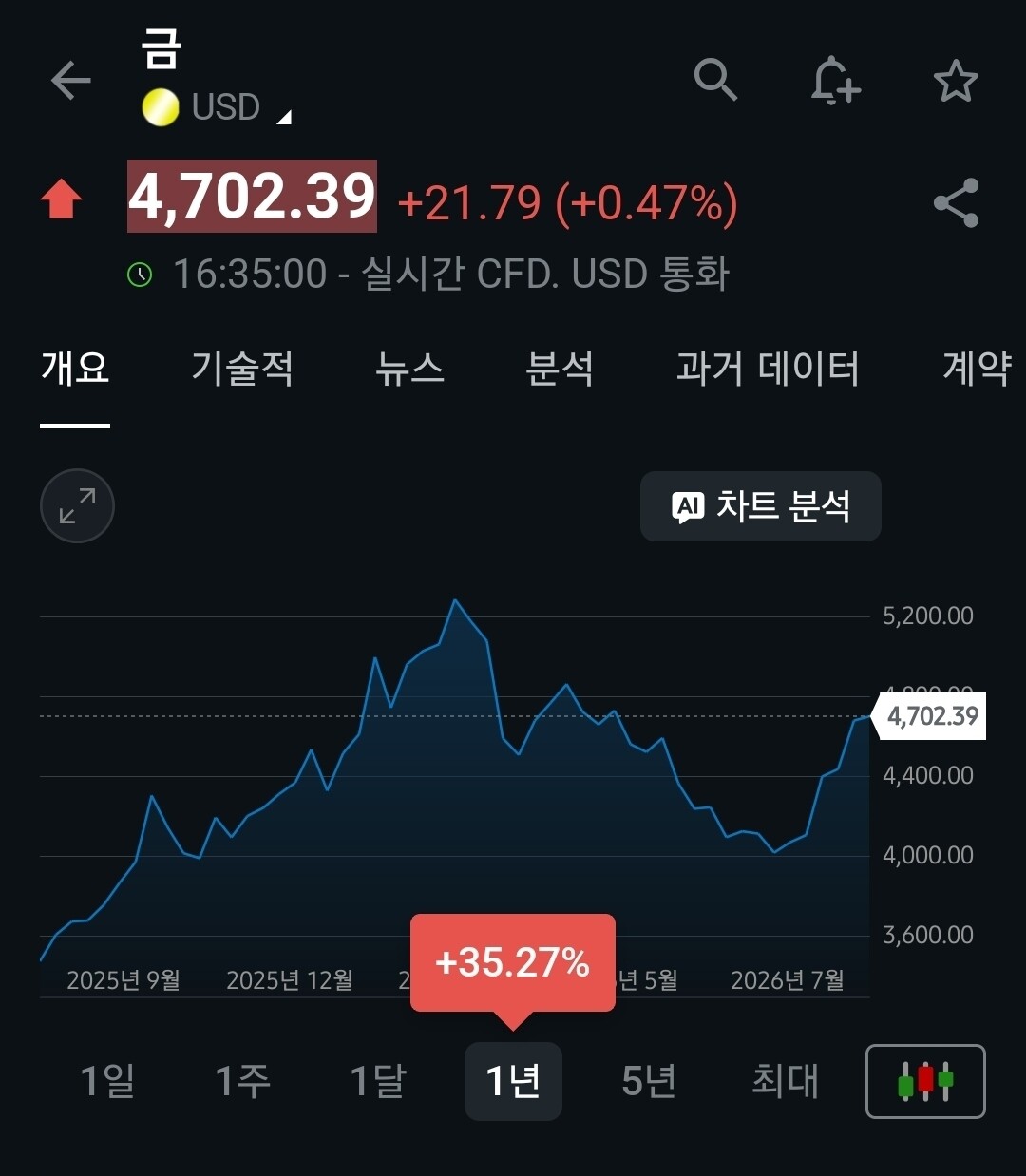
Task: Add gold to the watchlist using the star icon
Action: pyautogui.click(x=956, y=81)
